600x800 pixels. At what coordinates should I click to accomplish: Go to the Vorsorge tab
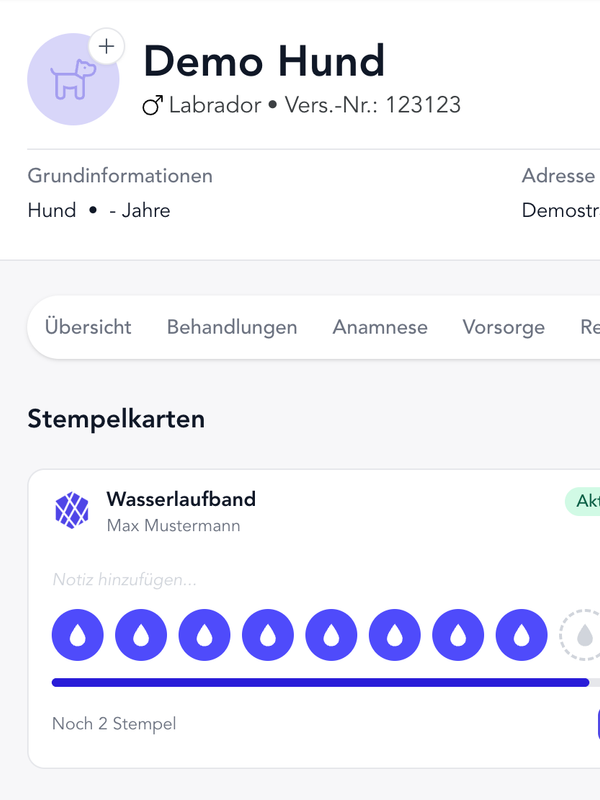(503, 327)
